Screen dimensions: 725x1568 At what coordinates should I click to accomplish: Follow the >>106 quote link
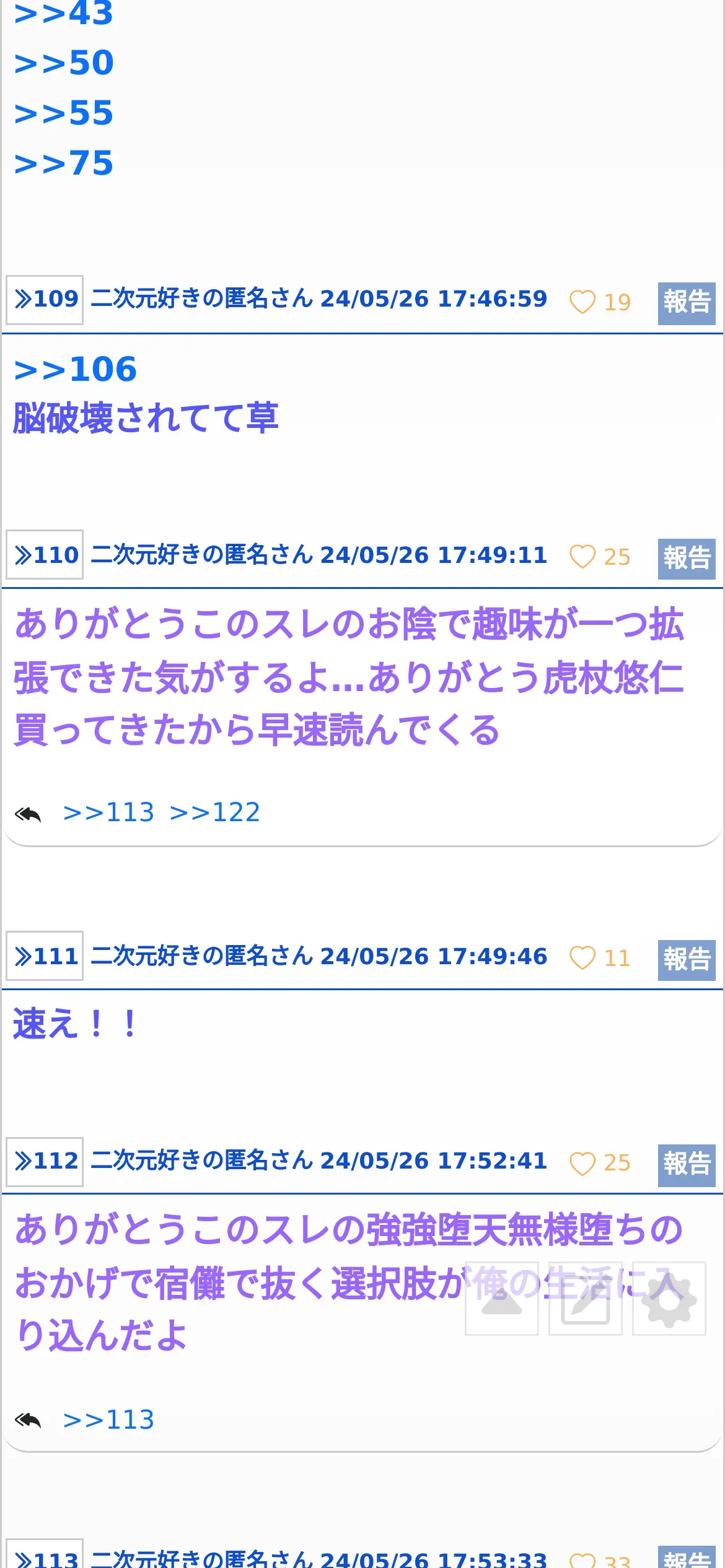coord(75,369)
